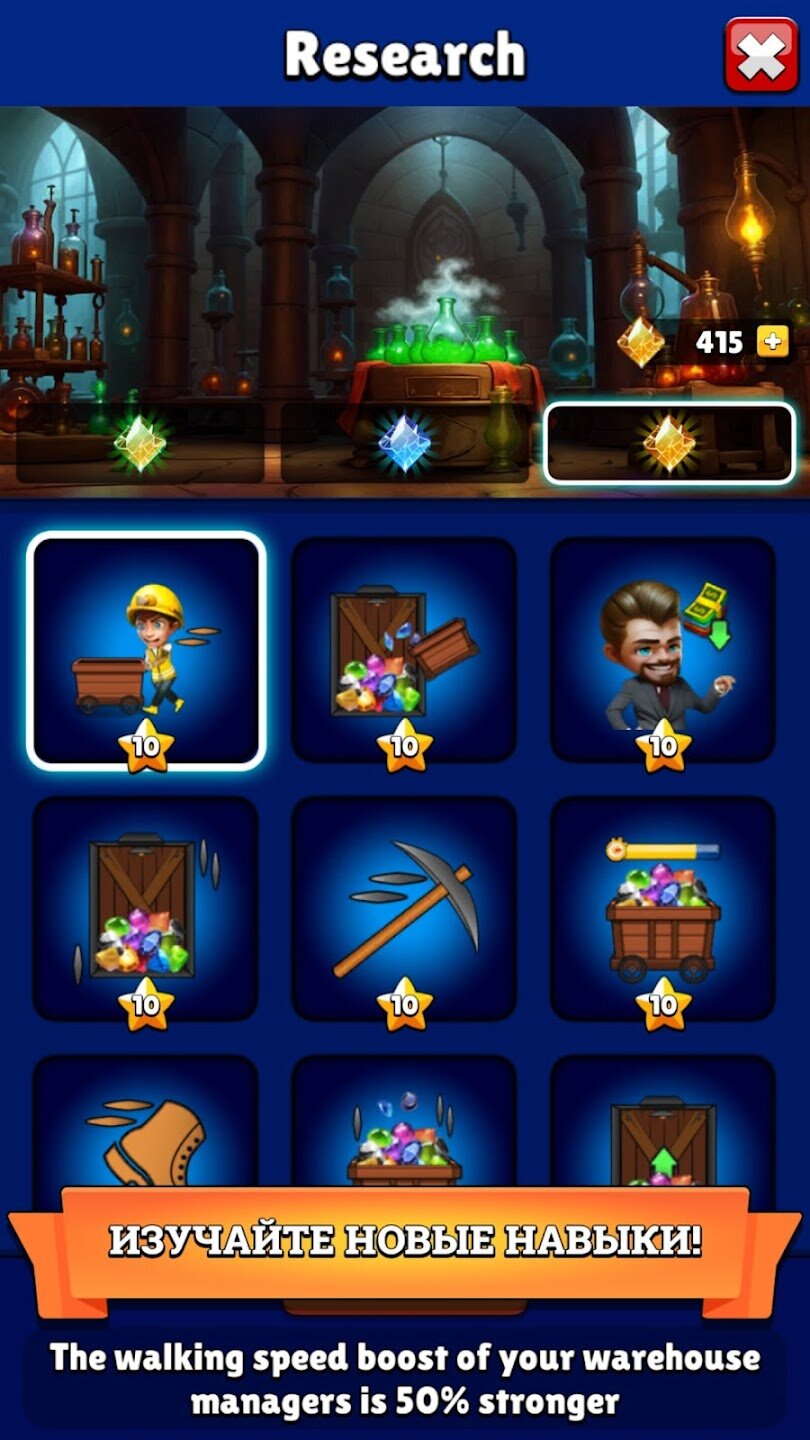Add more gold crystals with plus button
The image size is (810, 1440).
tap(772, 342)
